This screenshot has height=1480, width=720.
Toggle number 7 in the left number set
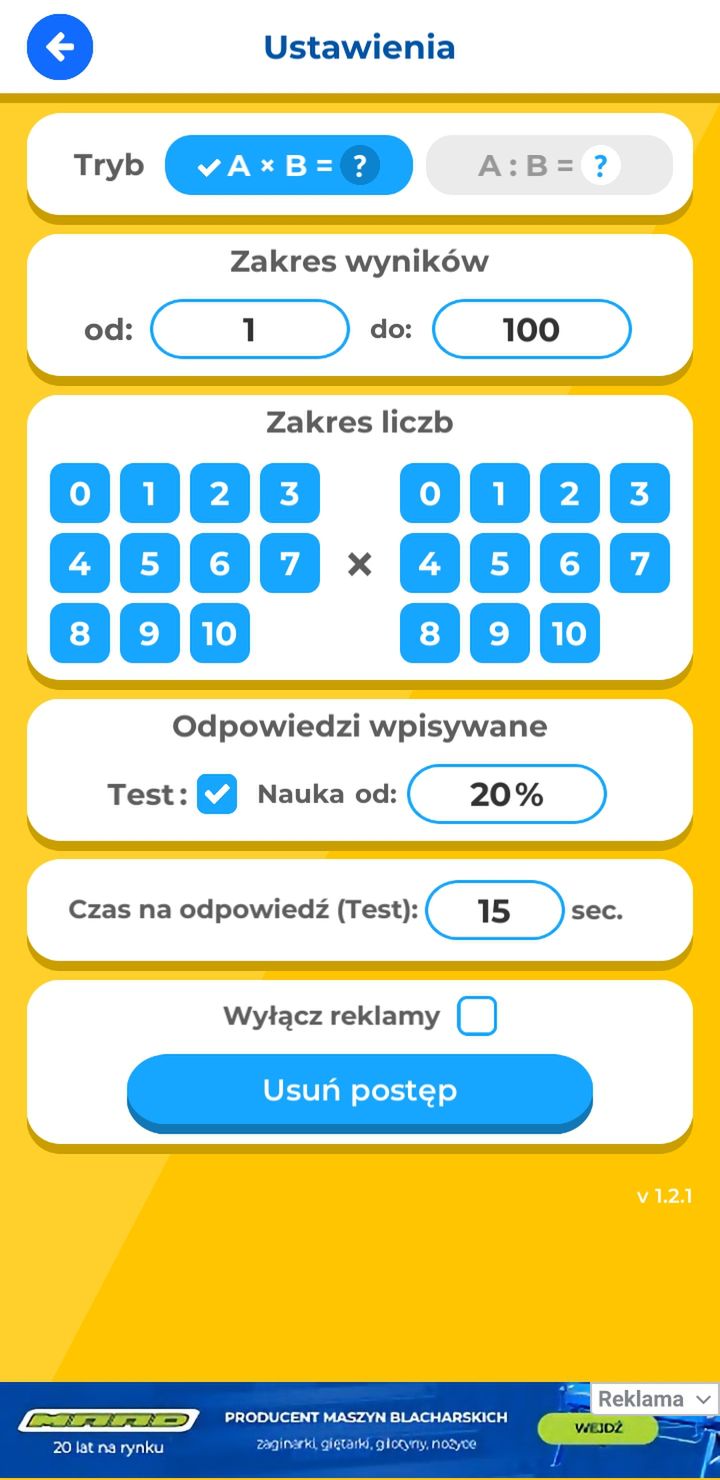pyautogui.click(x=290, y=563)
